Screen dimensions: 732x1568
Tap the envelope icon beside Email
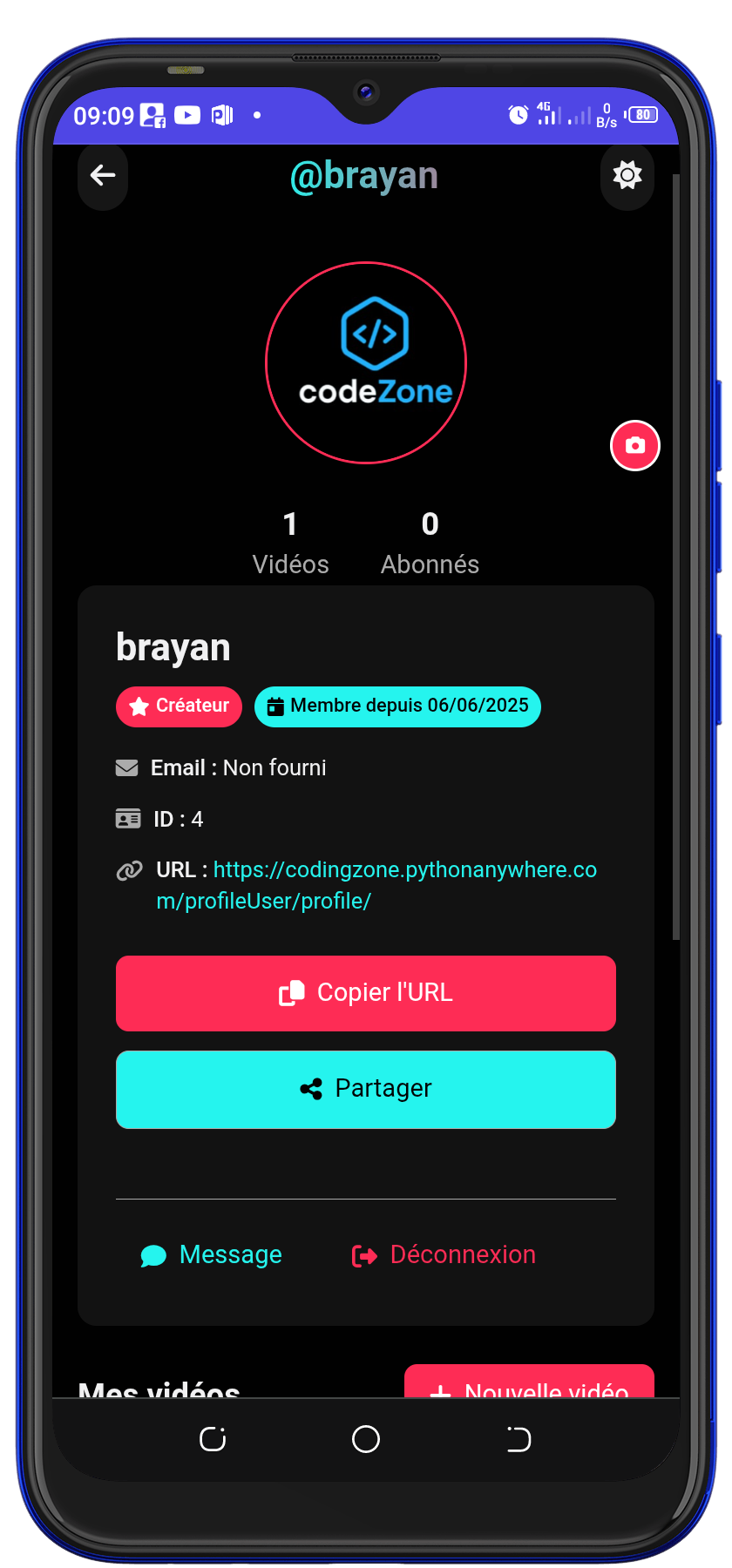pos(127,767)
